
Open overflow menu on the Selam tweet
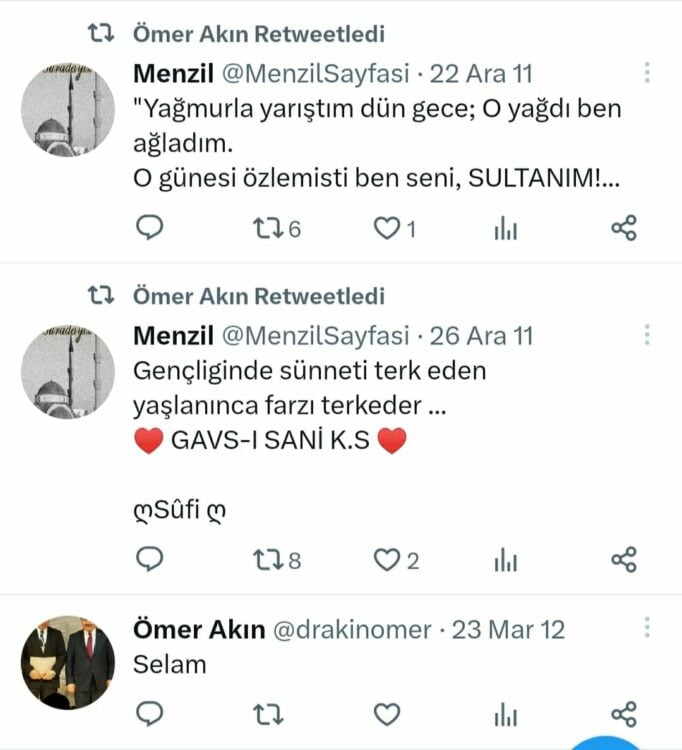coord(647,629)
